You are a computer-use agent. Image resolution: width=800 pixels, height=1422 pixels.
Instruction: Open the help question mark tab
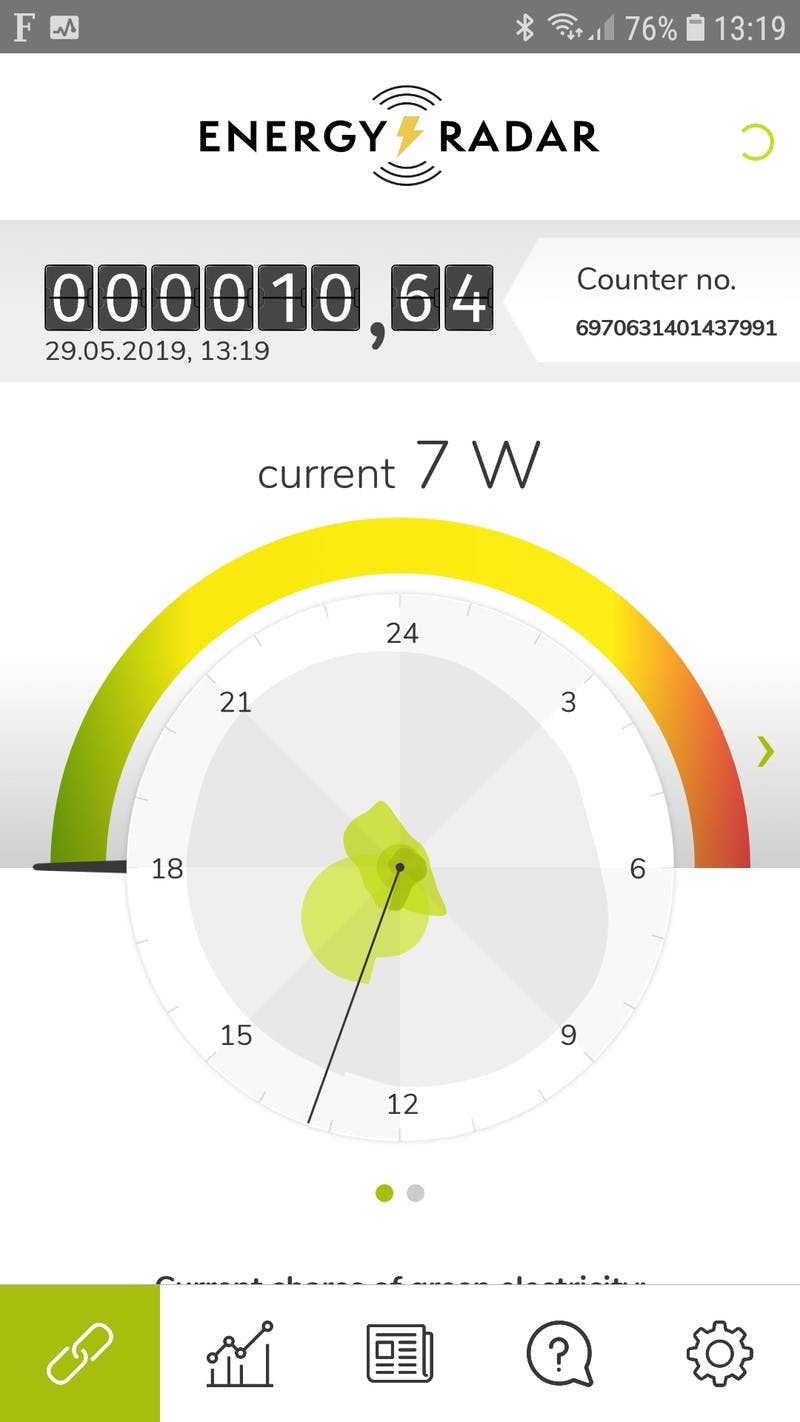pos(559,1353)
